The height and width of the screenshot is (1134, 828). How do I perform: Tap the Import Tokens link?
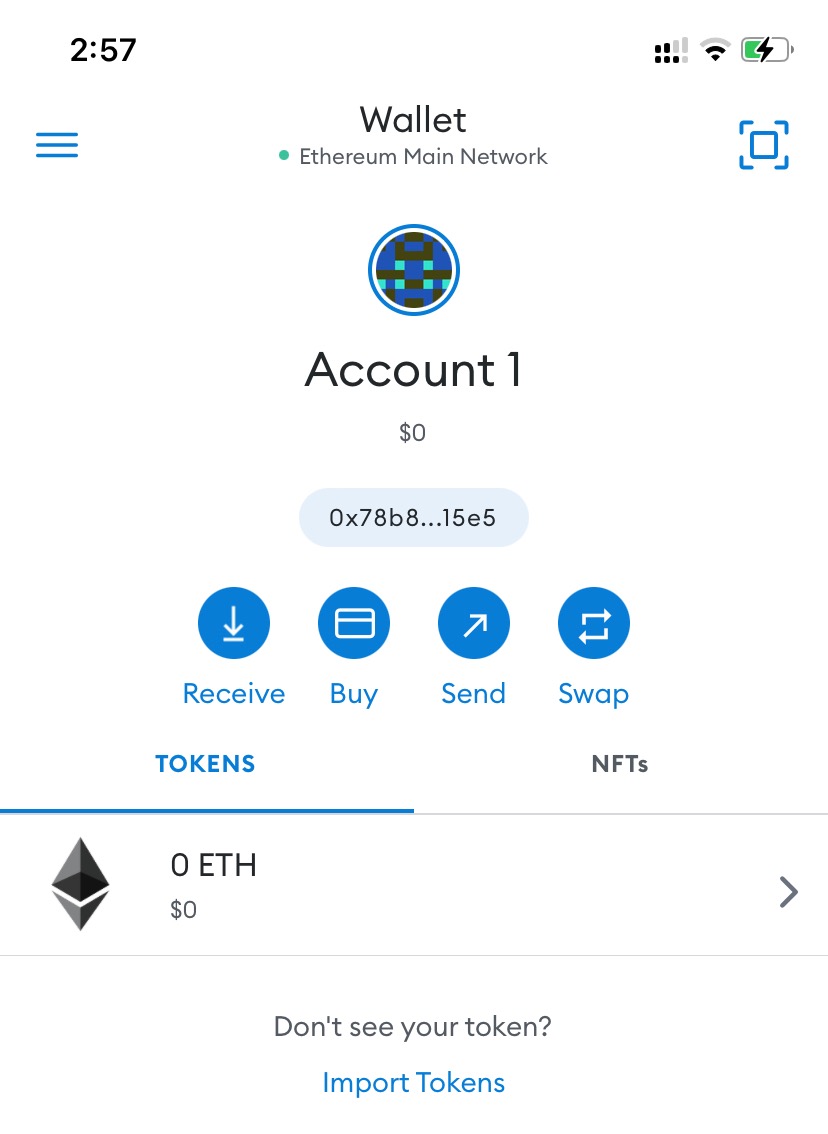[x=414, y=1082]
